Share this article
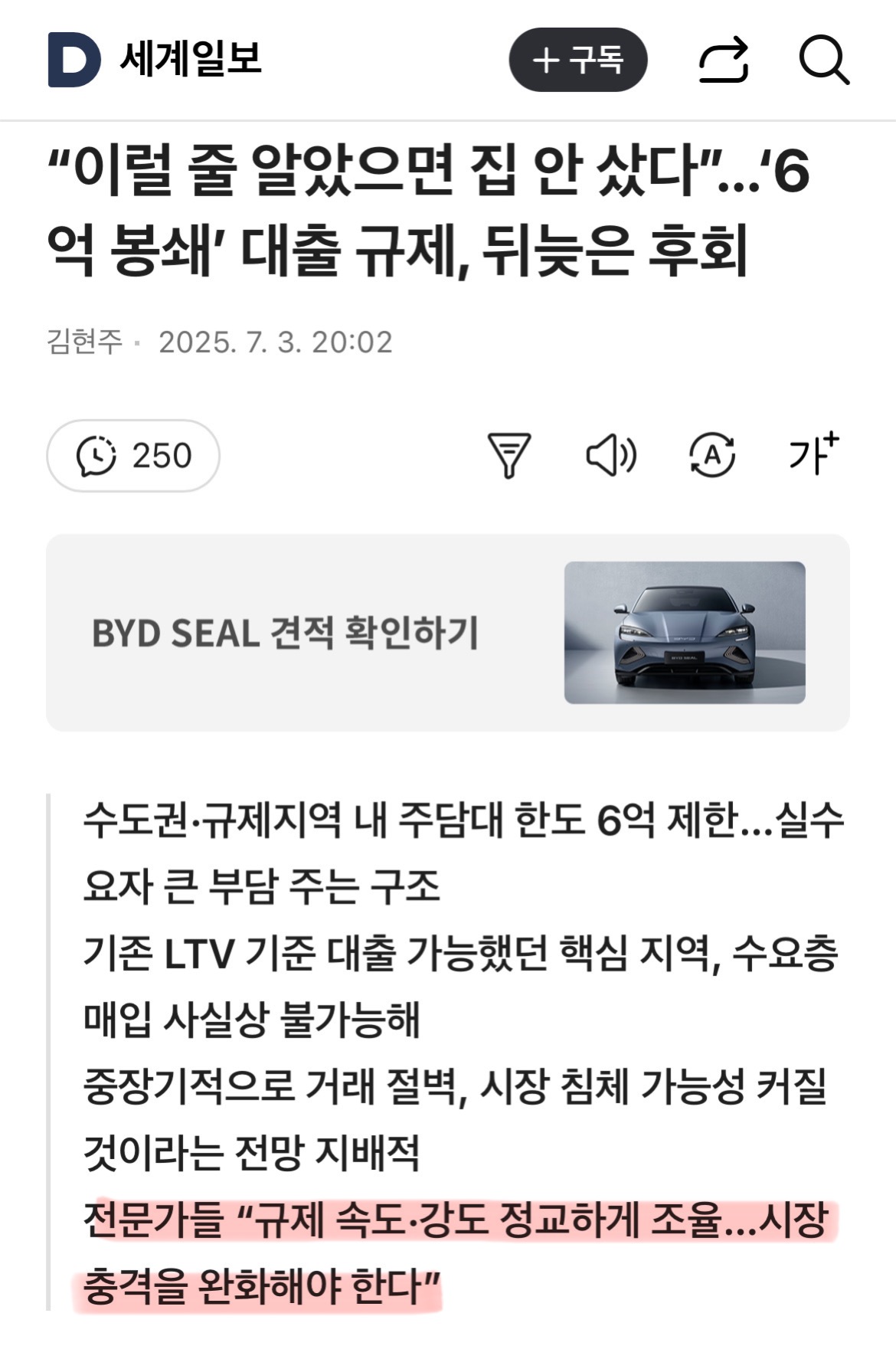896x1372 pixels. 724,60
